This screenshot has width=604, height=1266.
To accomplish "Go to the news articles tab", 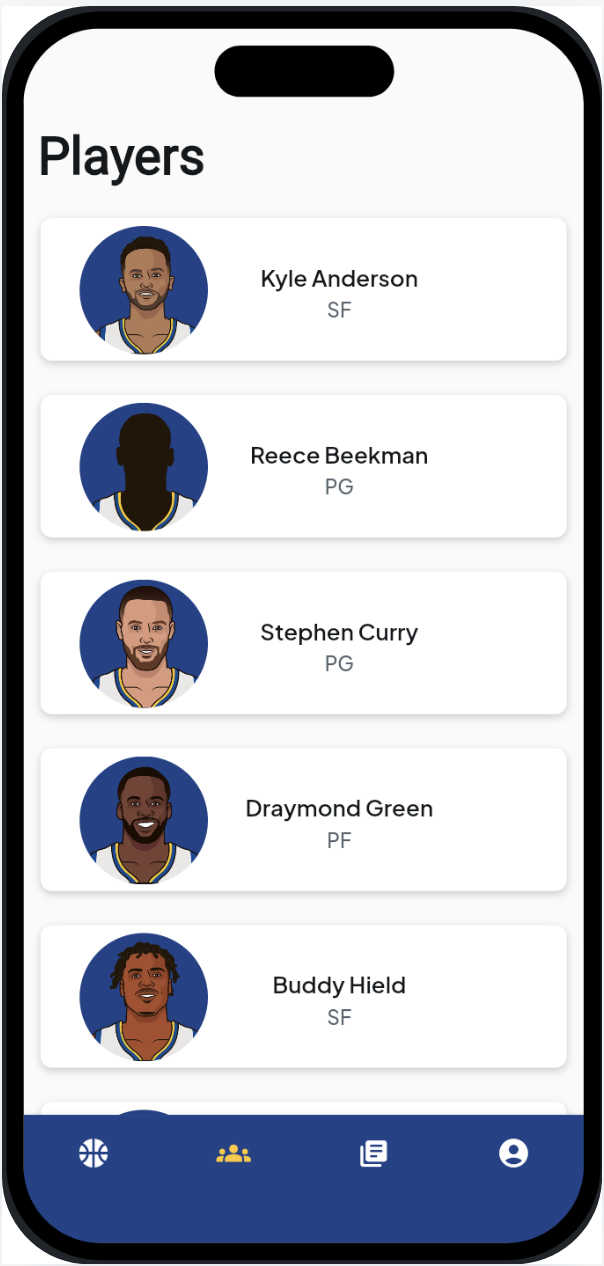I will coord(373,1153).
